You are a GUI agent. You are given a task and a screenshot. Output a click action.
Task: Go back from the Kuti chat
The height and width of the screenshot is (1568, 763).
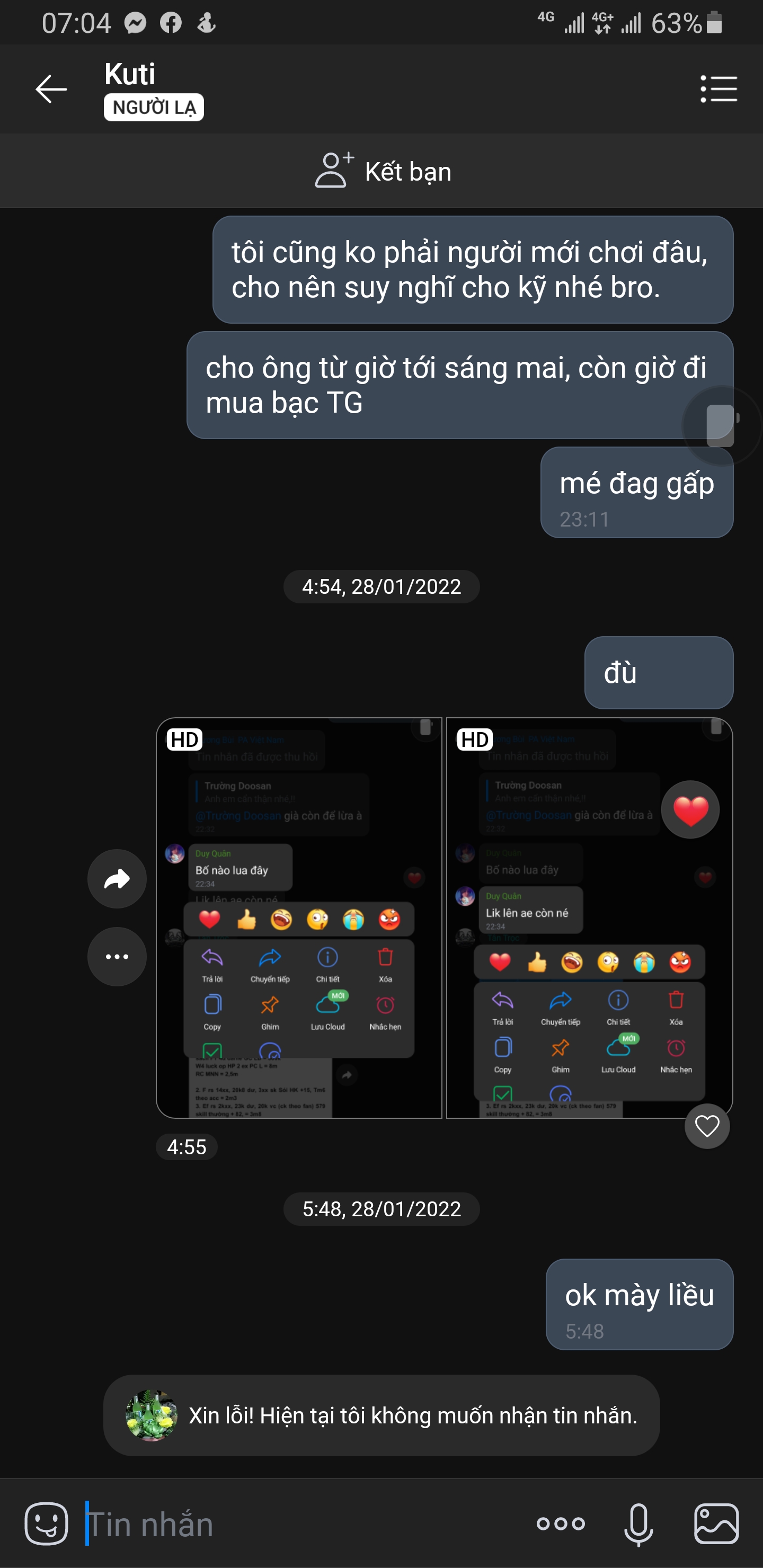pyautogui.click(x=51, y=90)
